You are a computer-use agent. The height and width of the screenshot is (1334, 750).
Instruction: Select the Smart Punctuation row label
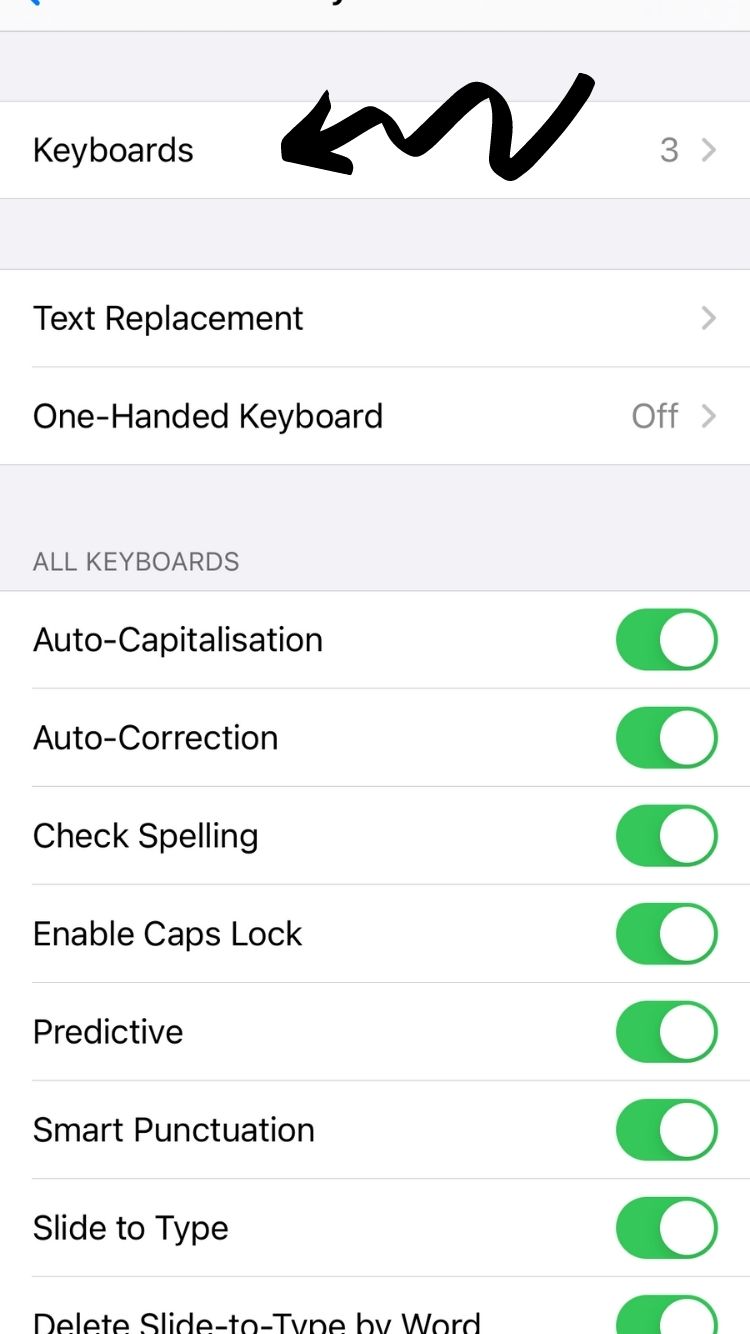pyautogui.click(x=174, y=1129)
